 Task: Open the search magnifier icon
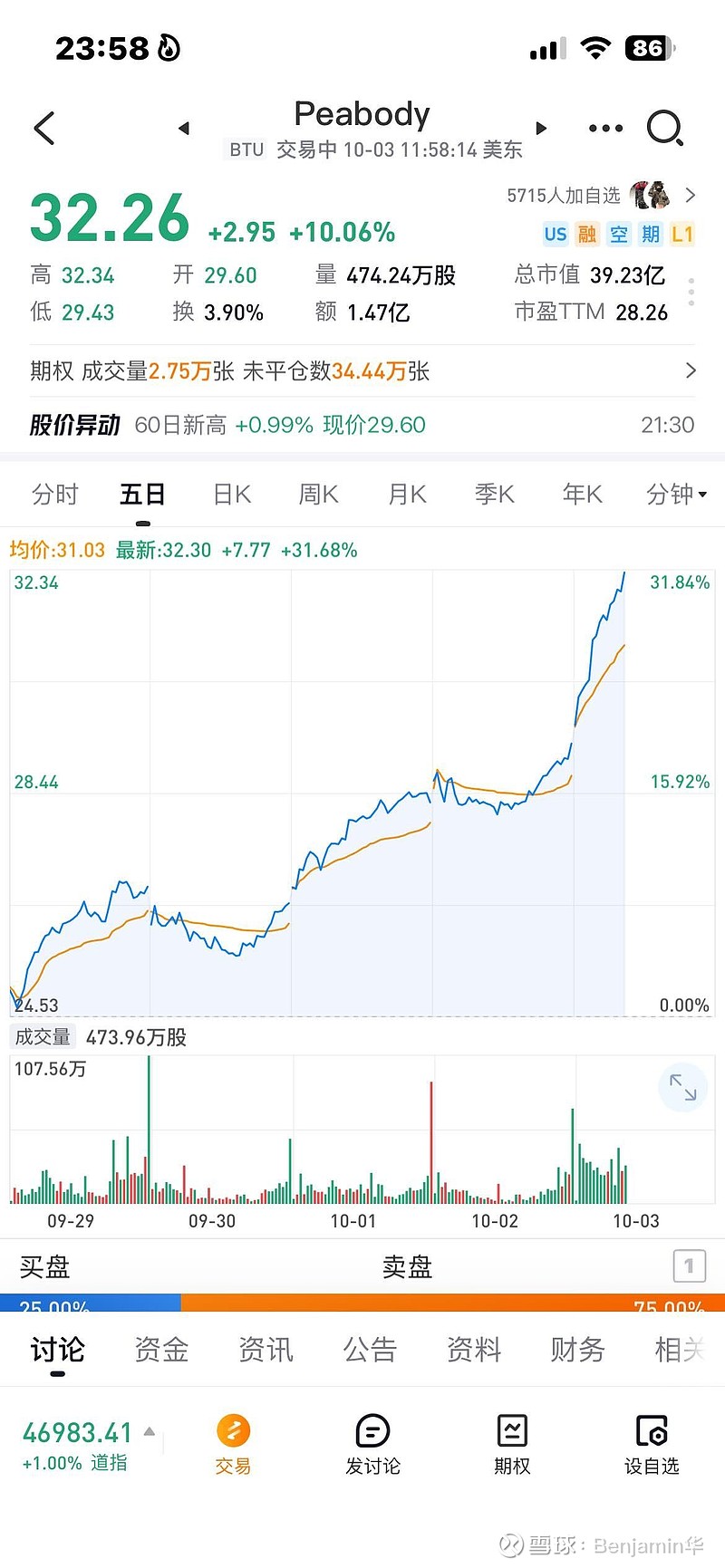[664, 129]
